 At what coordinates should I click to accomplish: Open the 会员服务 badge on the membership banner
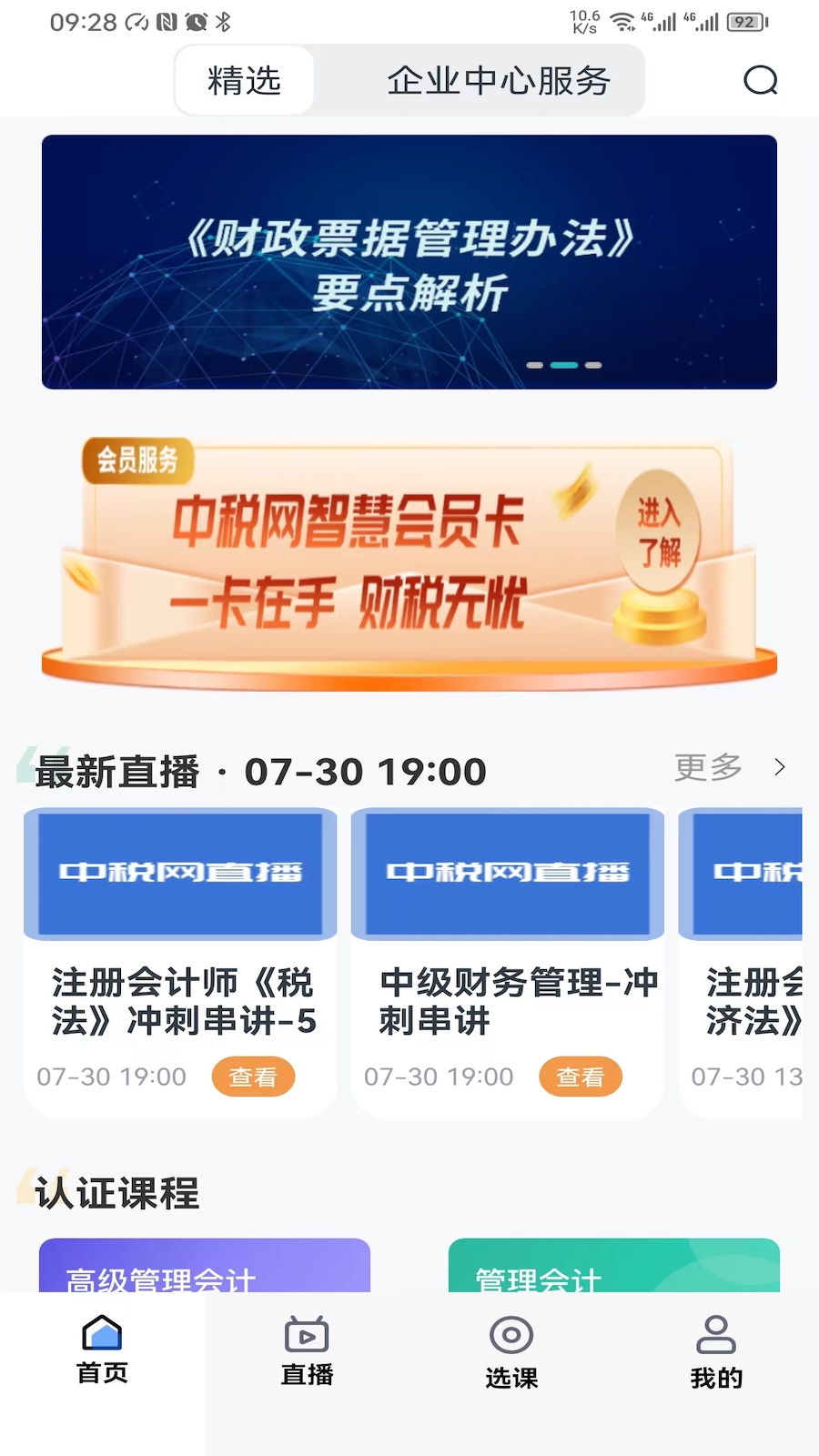pyautogui.click(x=136, y=460)
